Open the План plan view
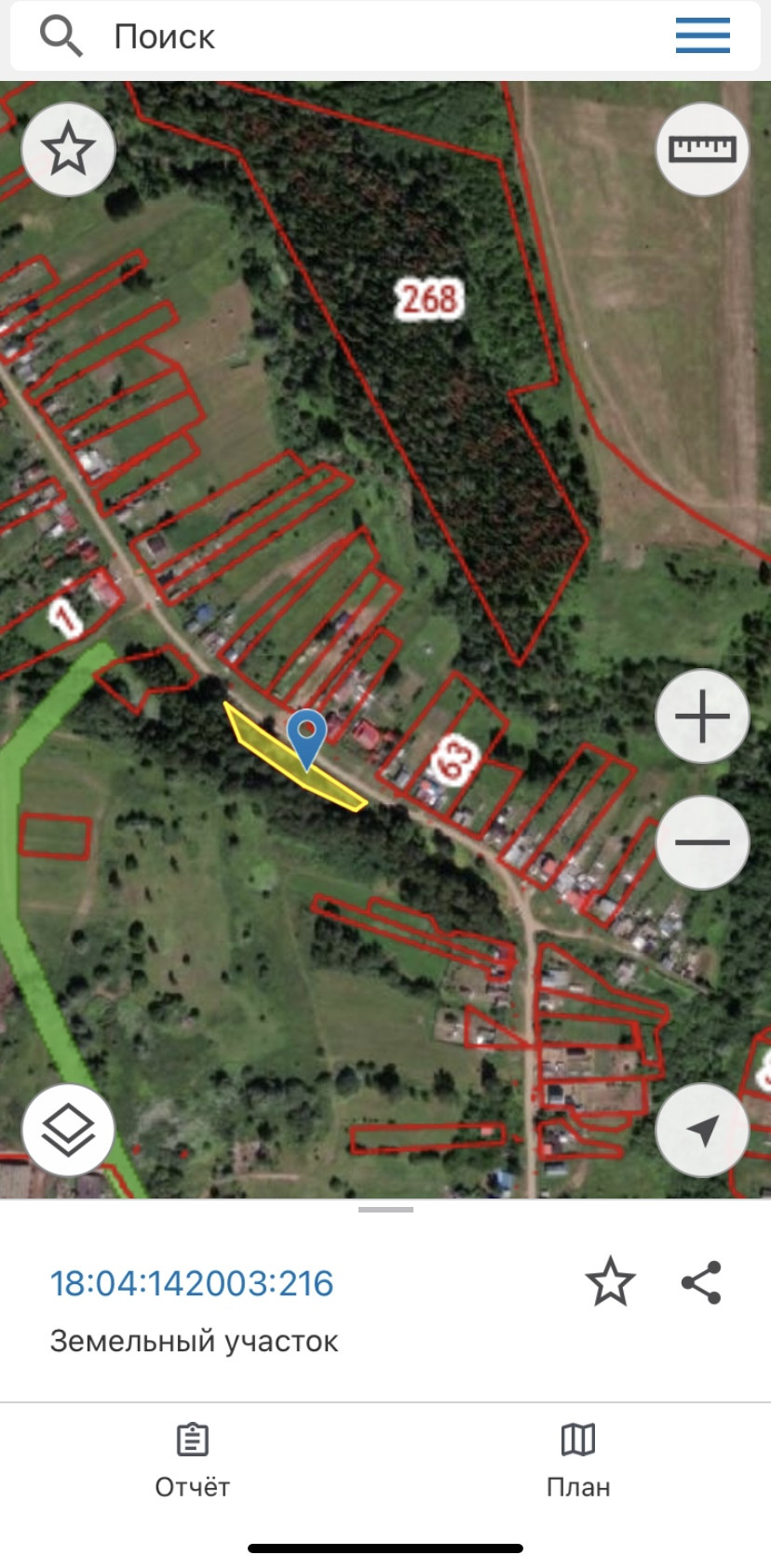Screen dimensions: 771x1568 point(578,1459)
